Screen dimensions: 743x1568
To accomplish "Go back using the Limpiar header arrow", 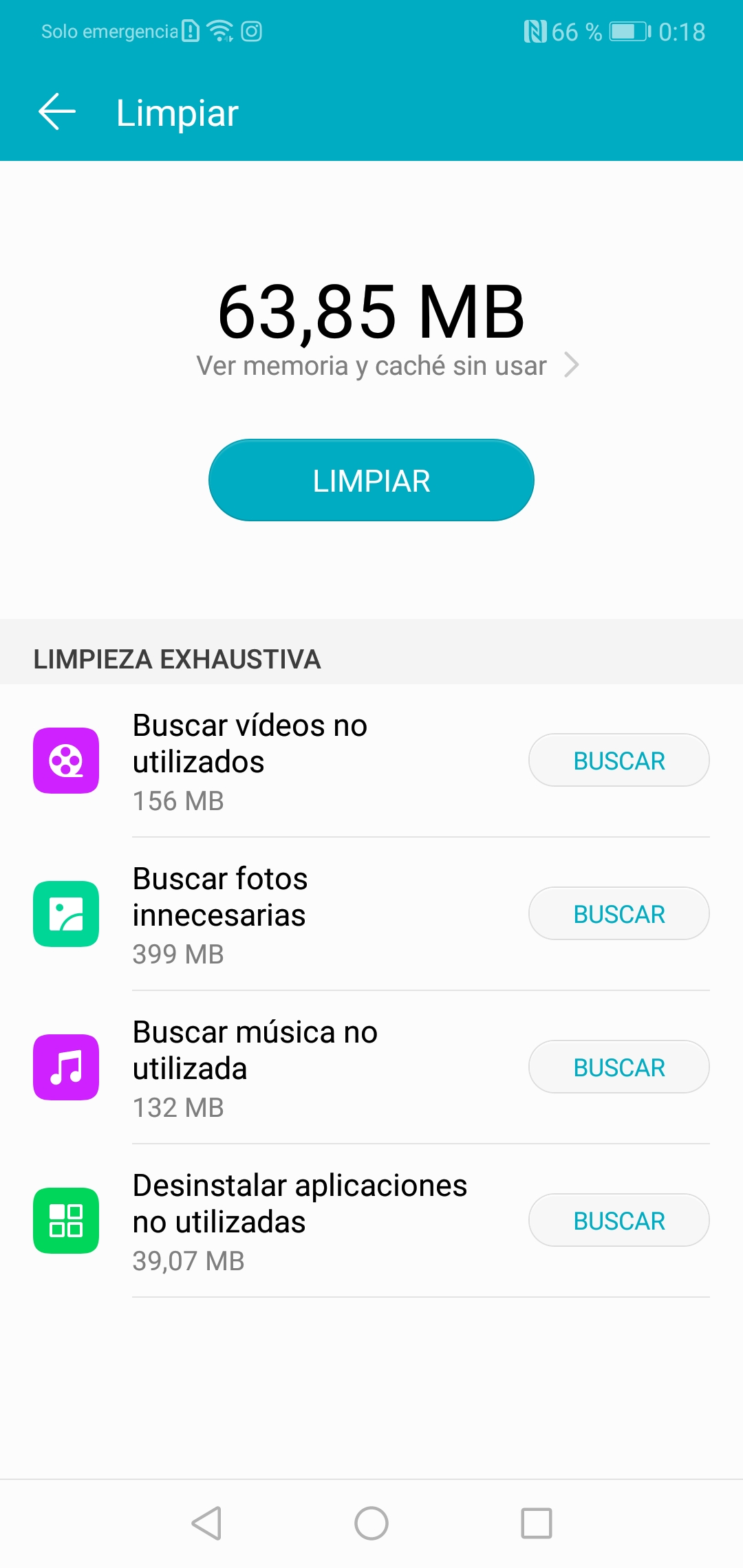I will point(57,112).
